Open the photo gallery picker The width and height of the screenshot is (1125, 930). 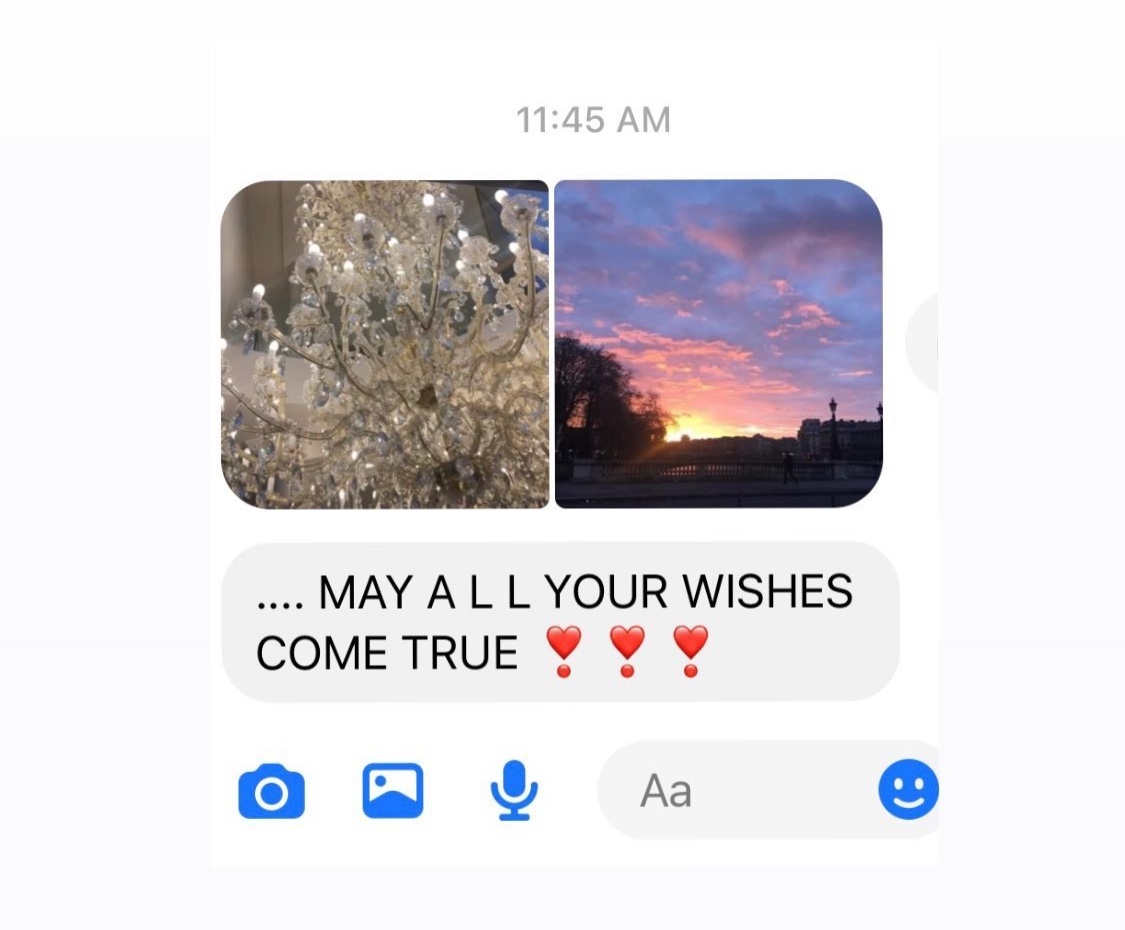pos(392,790)
